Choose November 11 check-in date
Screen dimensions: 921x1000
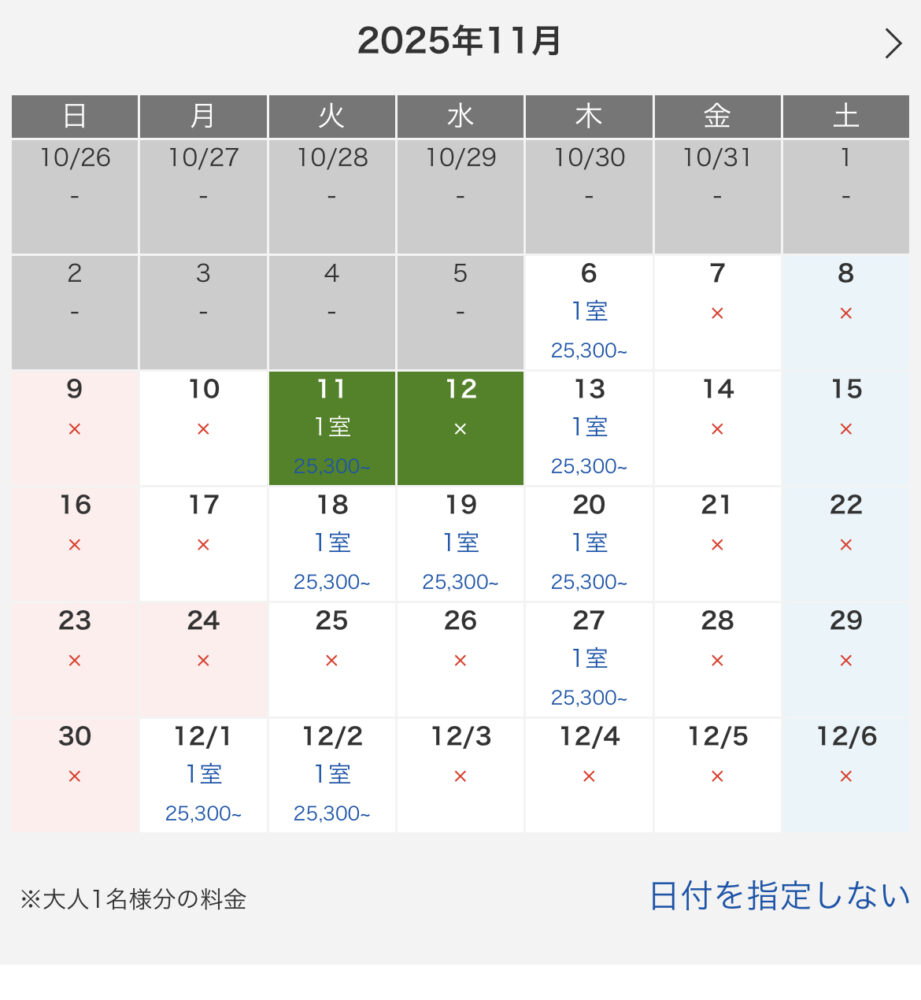pos(332,428)
